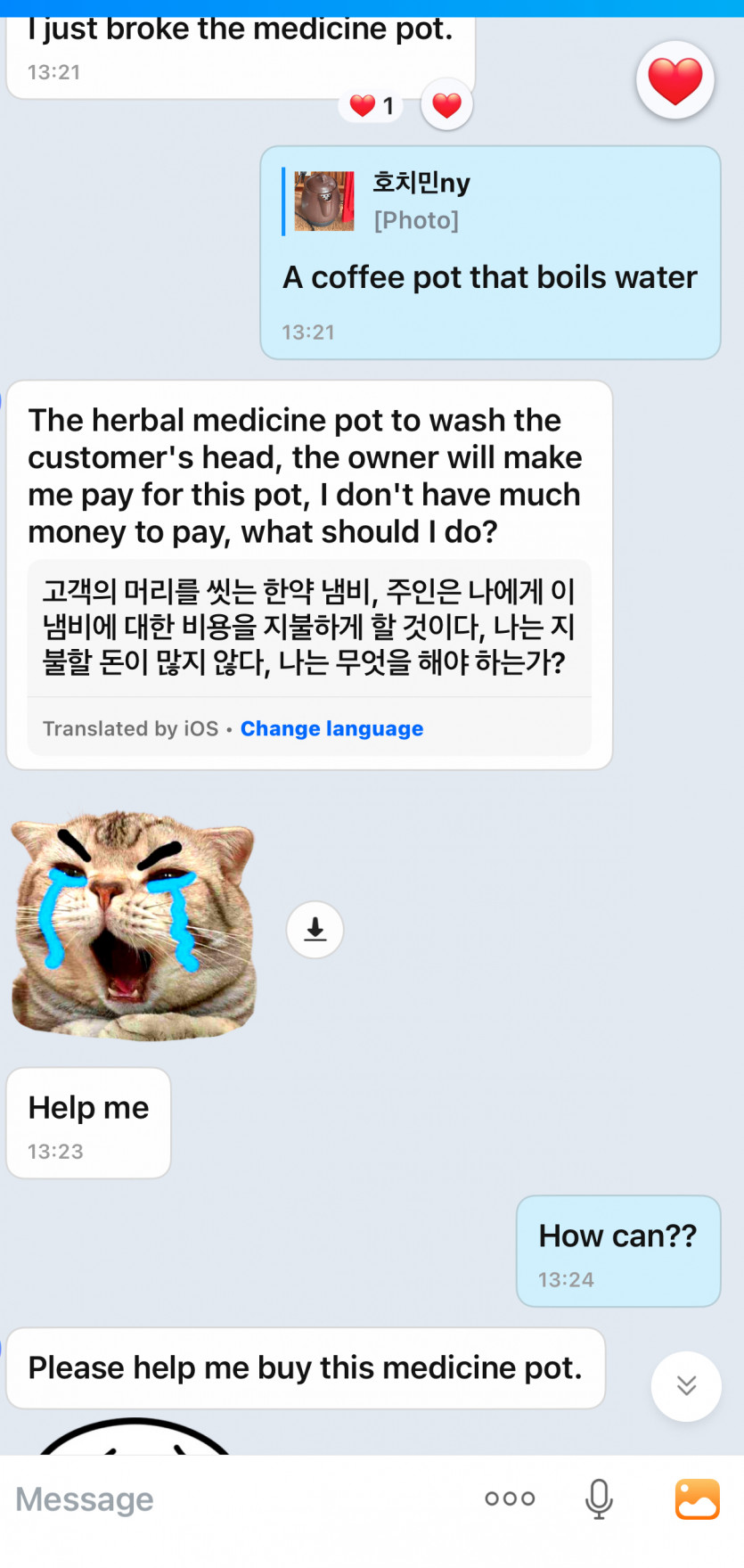Tap the large red heart sticker

(675, 79)
